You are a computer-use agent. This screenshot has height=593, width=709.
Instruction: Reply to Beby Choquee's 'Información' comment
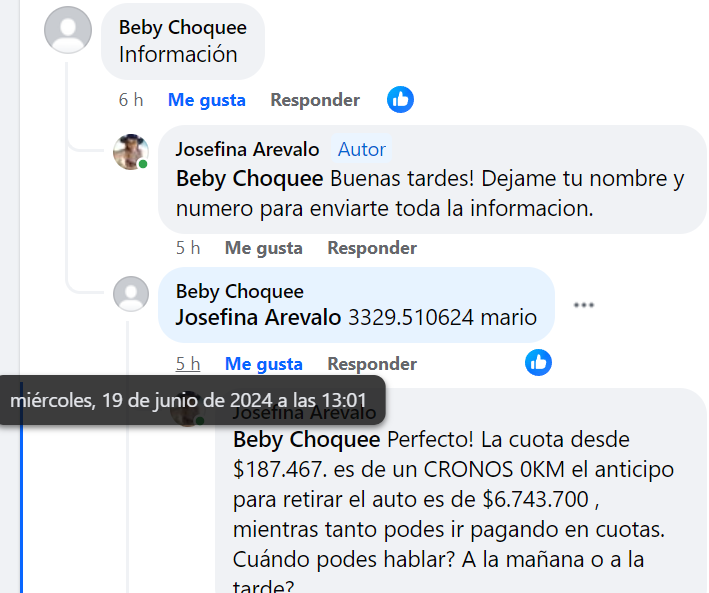tap(314, 100)
